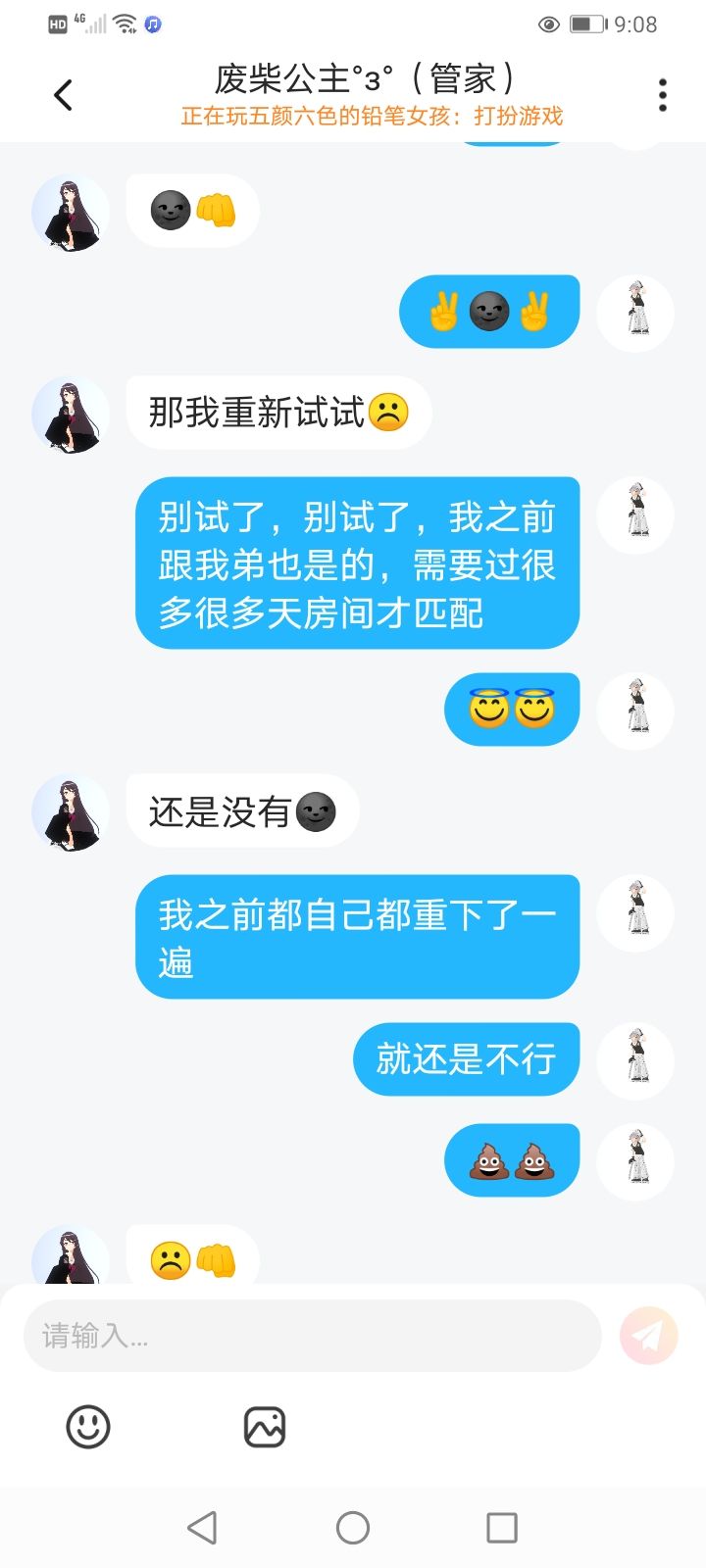Open the emoji picker
This screenshot has height=1568, width=706.
click(x=88, y=1427)
